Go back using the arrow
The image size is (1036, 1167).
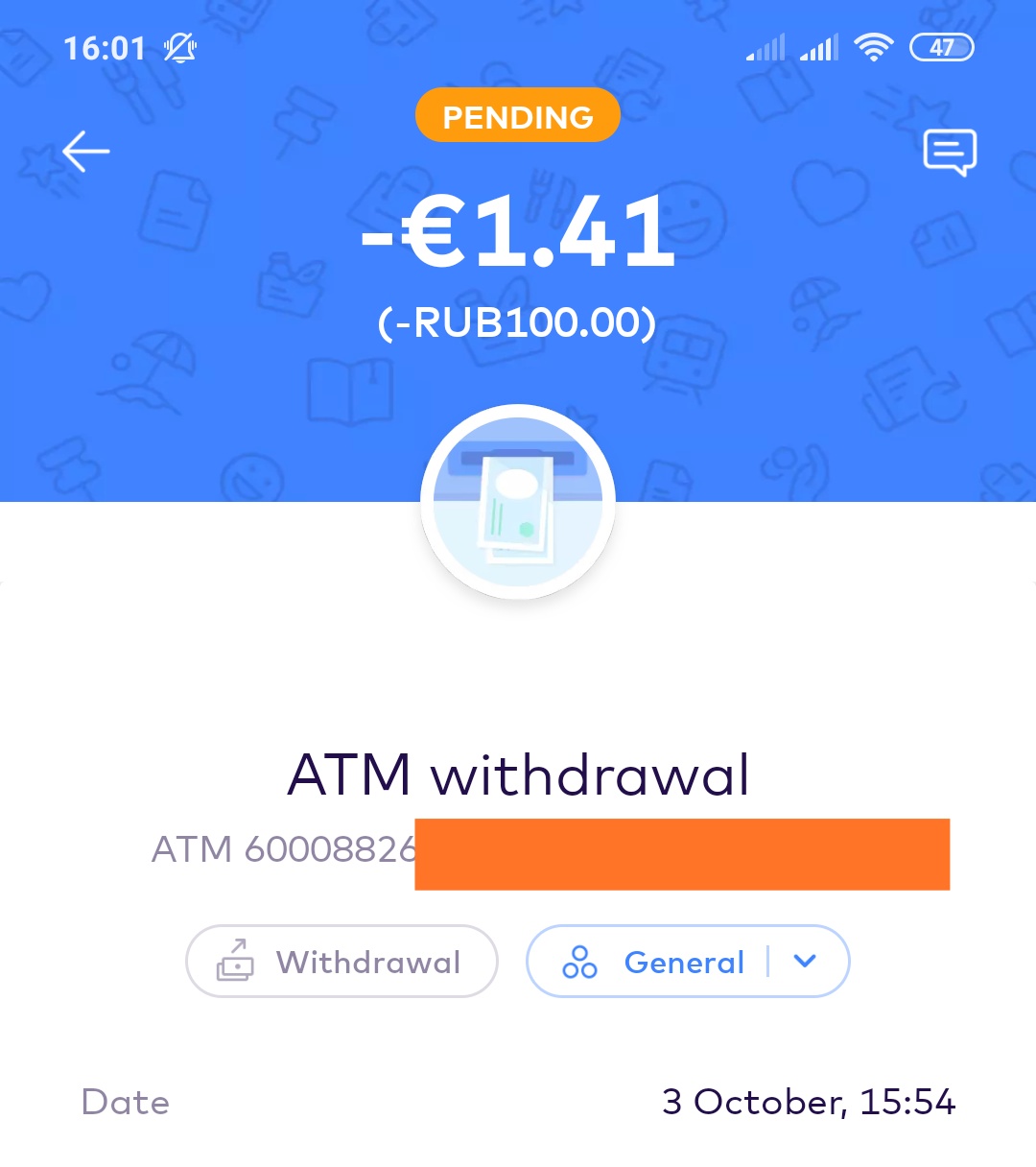(86, 152)
